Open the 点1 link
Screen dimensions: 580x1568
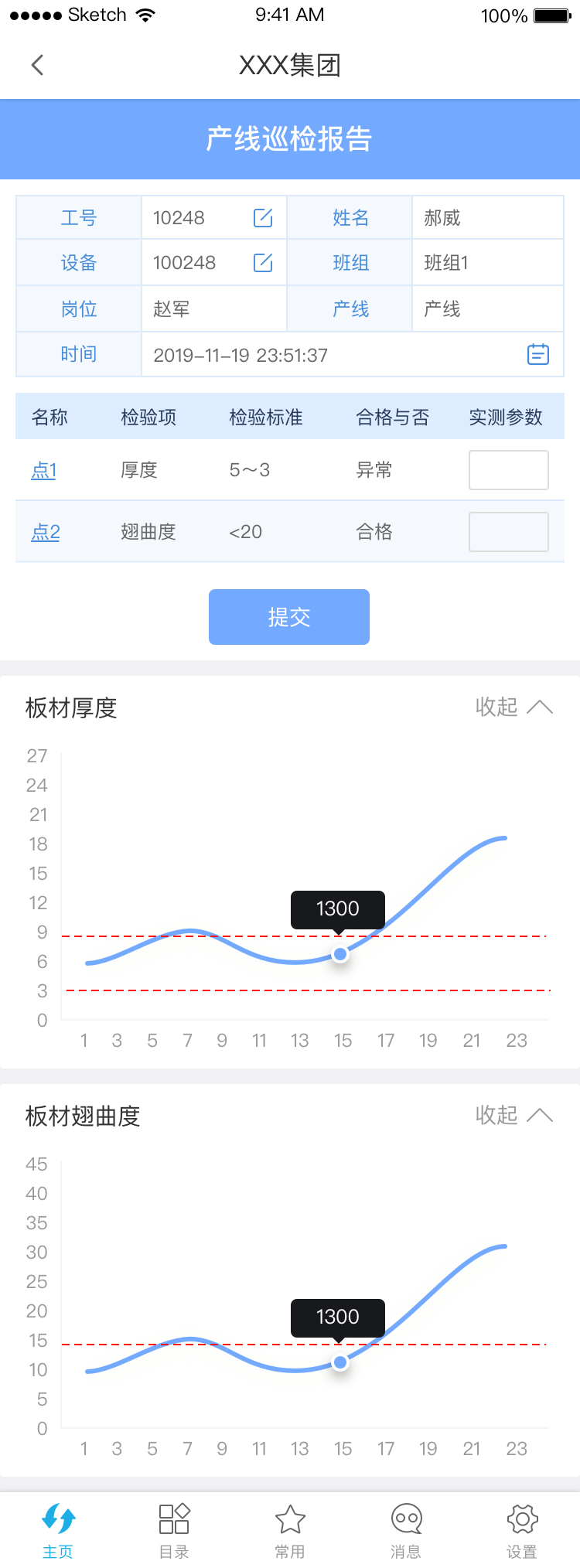(x=43, y=470)
